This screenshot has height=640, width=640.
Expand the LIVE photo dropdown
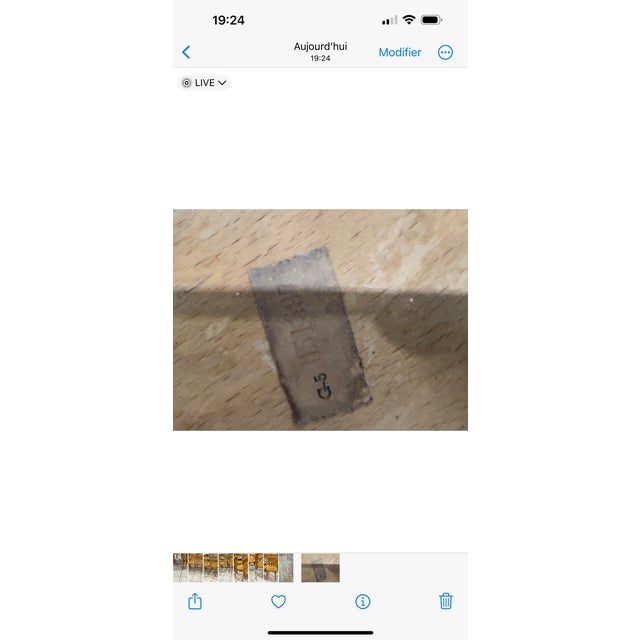(x=204, y=83)
